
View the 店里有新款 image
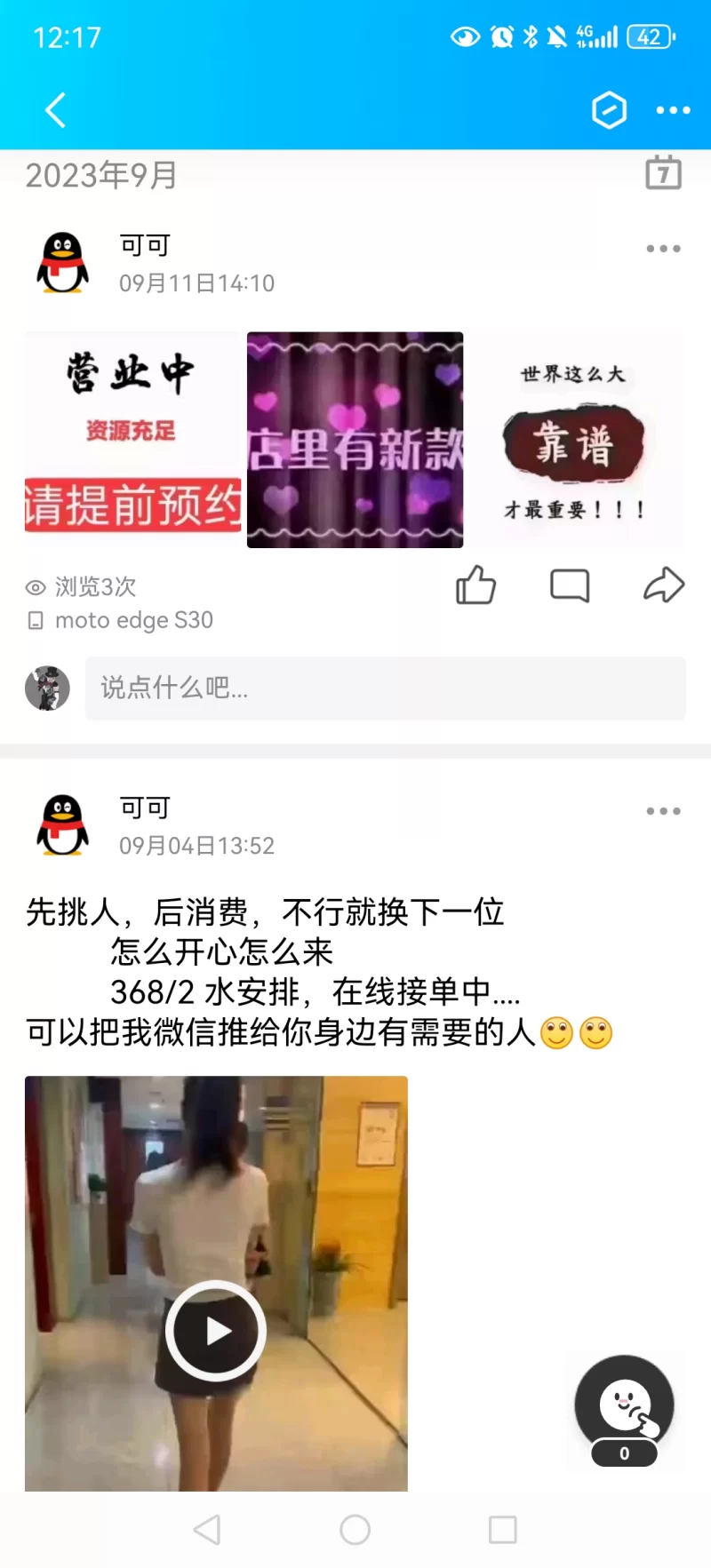[355, 440]
